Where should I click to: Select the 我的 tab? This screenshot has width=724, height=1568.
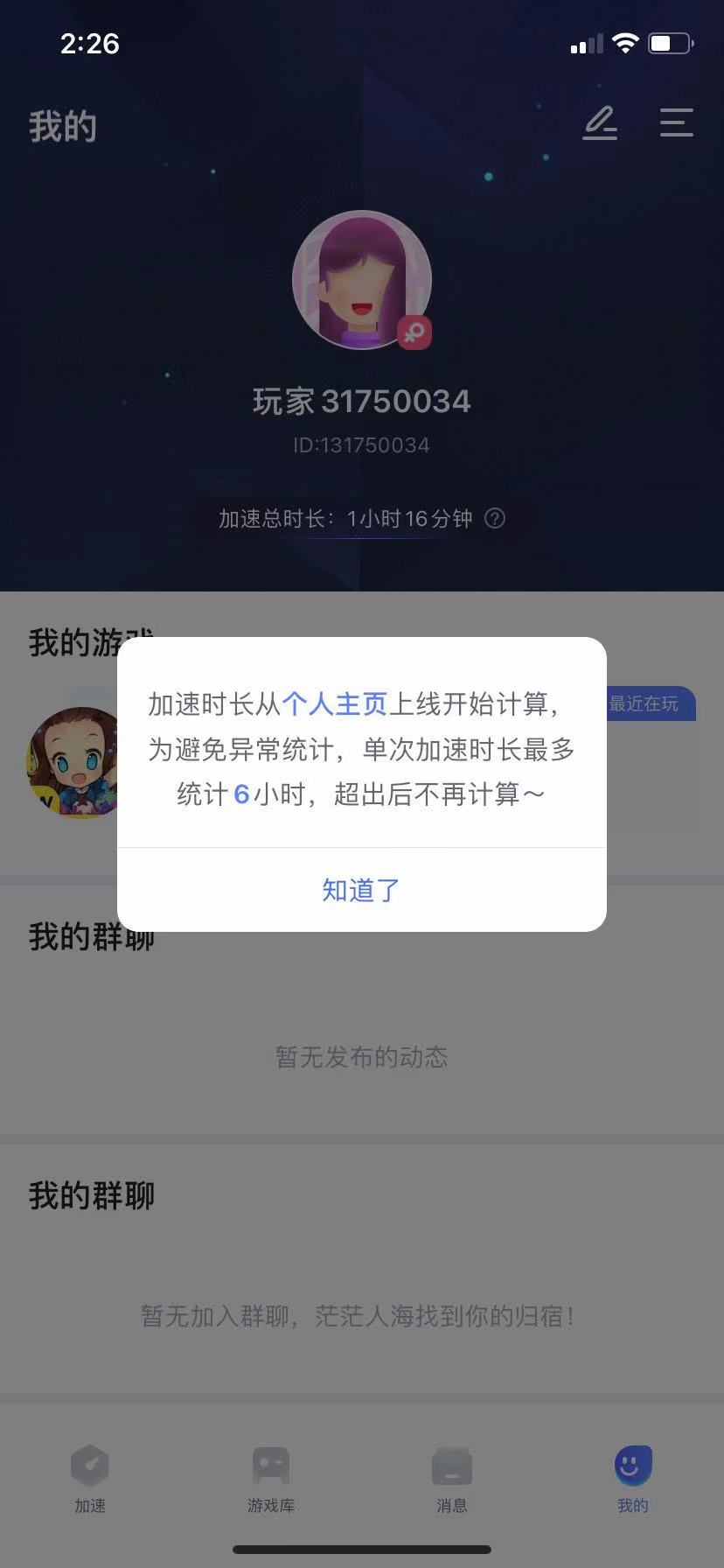[633, 1479]
